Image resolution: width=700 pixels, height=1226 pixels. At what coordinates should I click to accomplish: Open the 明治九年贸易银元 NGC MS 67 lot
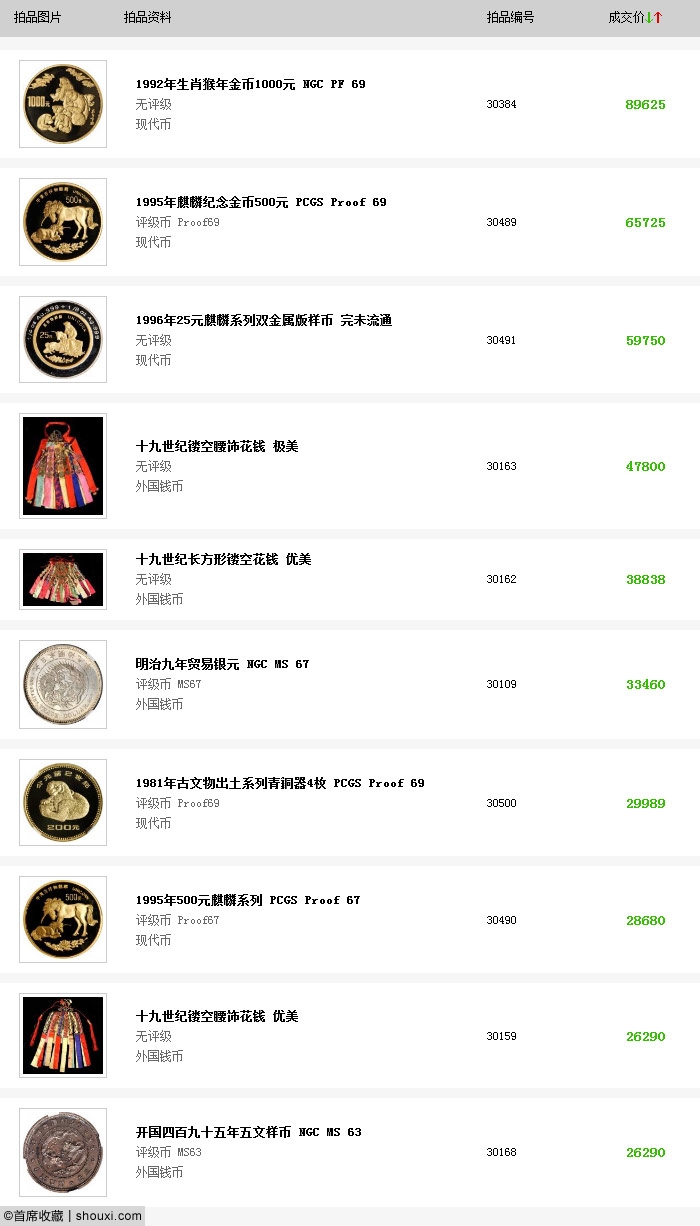click(222, 664)
